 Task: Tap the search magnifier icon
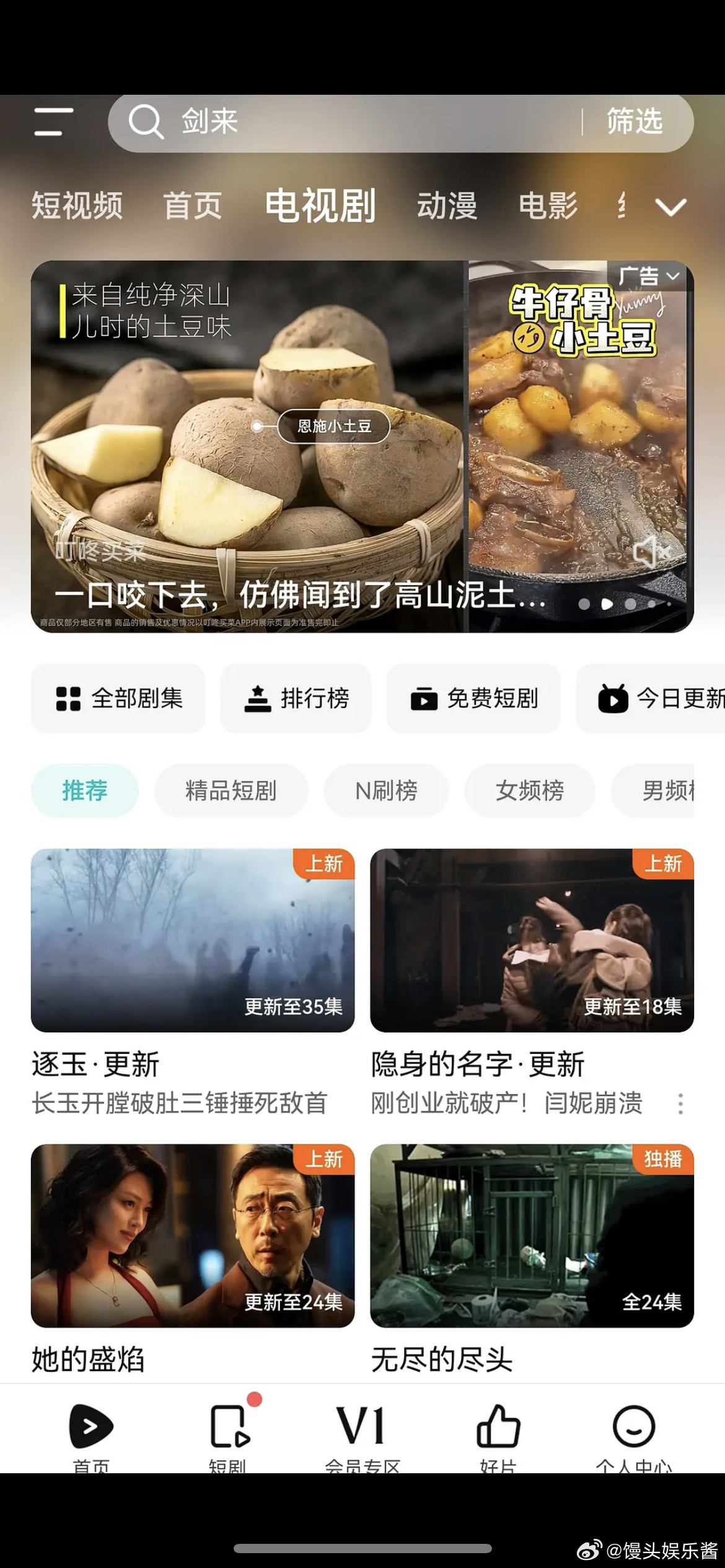(x=144, y=121)
